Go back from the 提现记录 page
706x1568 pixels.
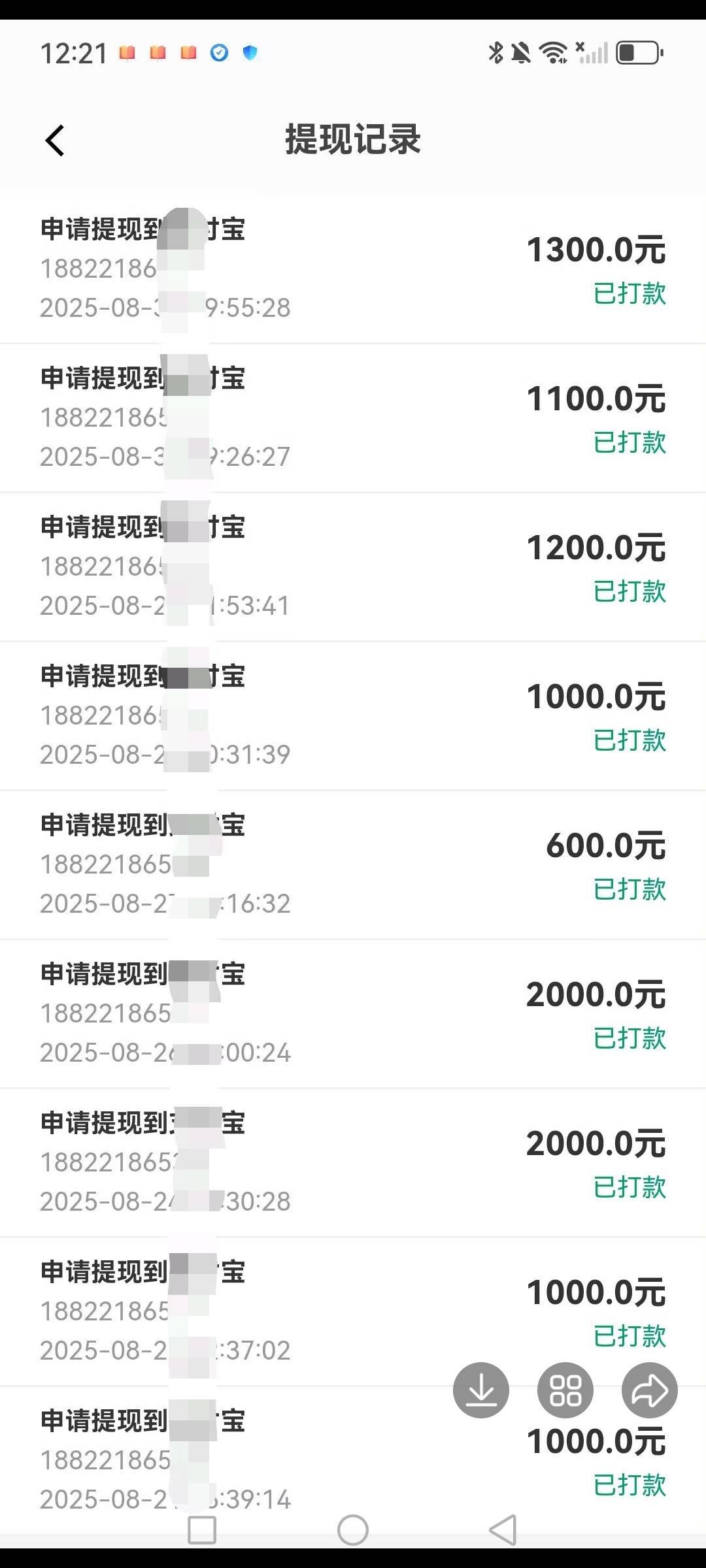55,140
